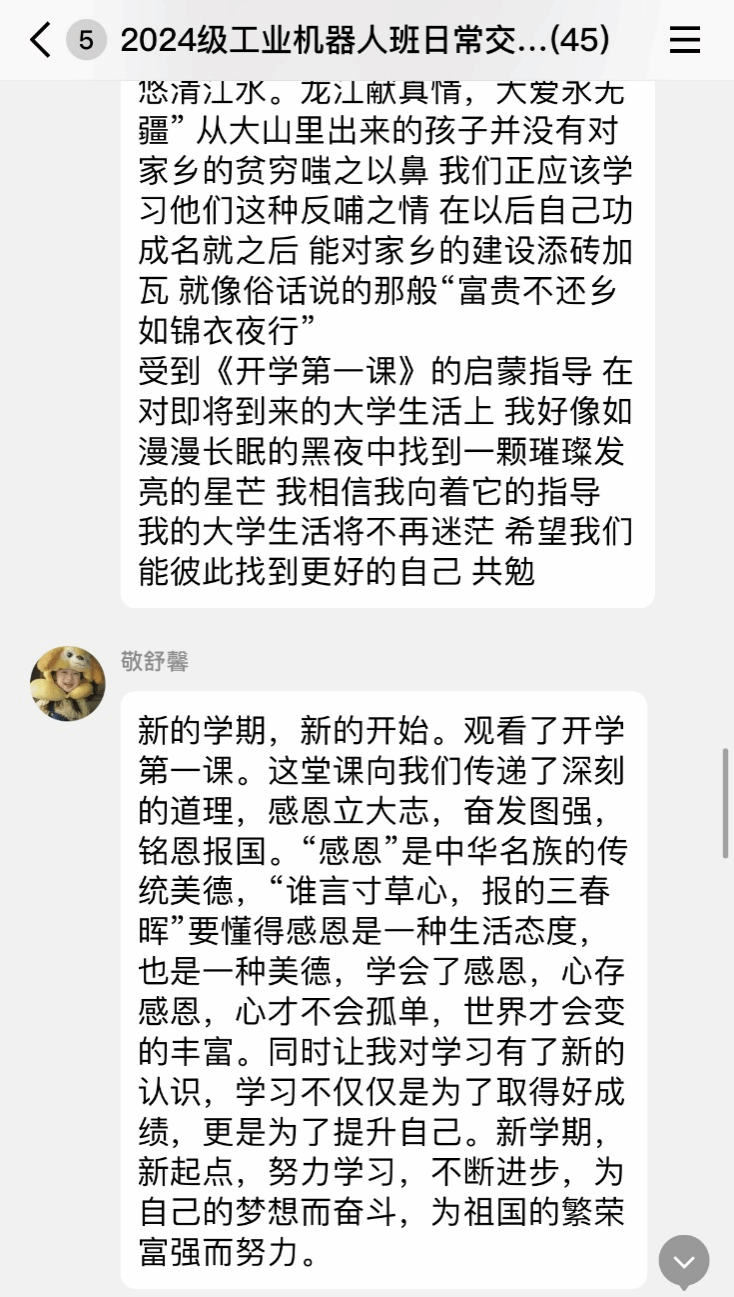Viewport: 734px width, 1297px height.
Task: Go back to the chat list
Action: point(40,40)
